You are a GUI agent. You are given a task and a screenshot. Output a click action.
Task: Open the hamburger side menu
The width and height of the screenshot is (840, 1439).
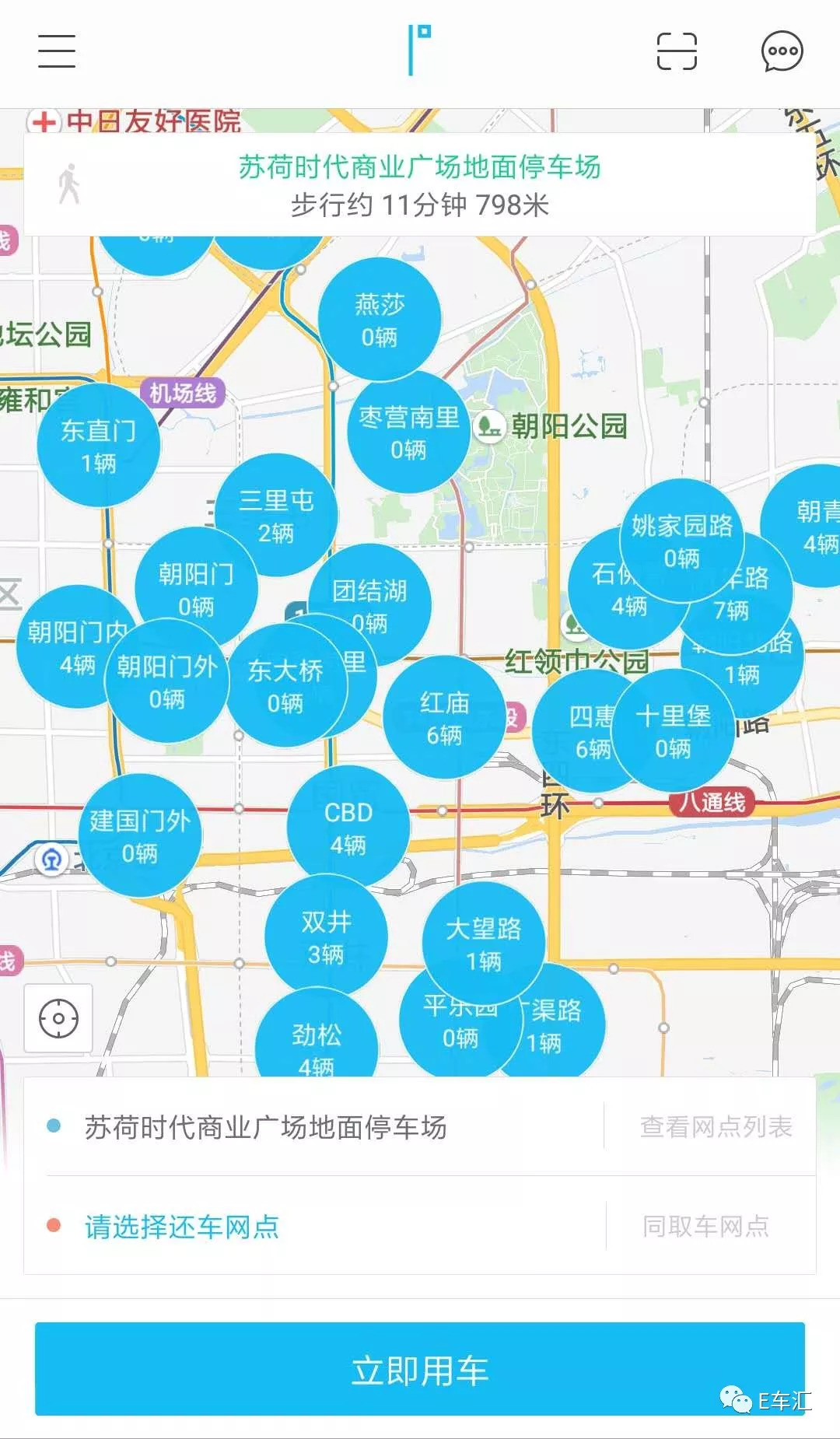coord(57,51)
